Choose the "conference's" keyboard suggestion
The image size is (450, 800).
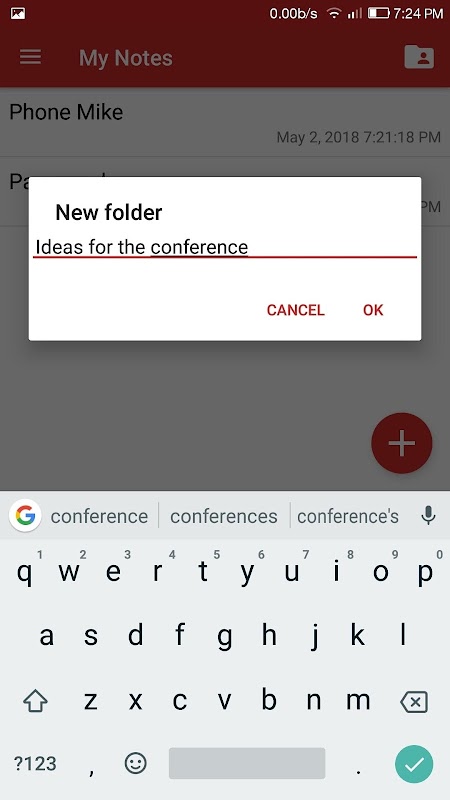tap(348, 516)
